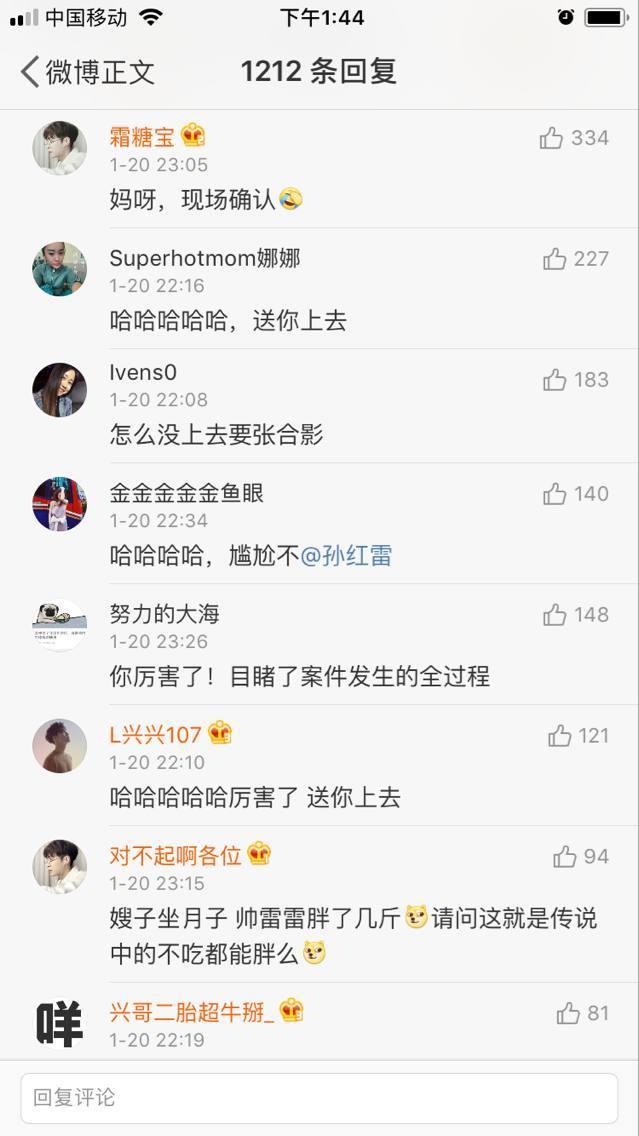Open the @孙红雷 mention link

[x=347, y=556]
